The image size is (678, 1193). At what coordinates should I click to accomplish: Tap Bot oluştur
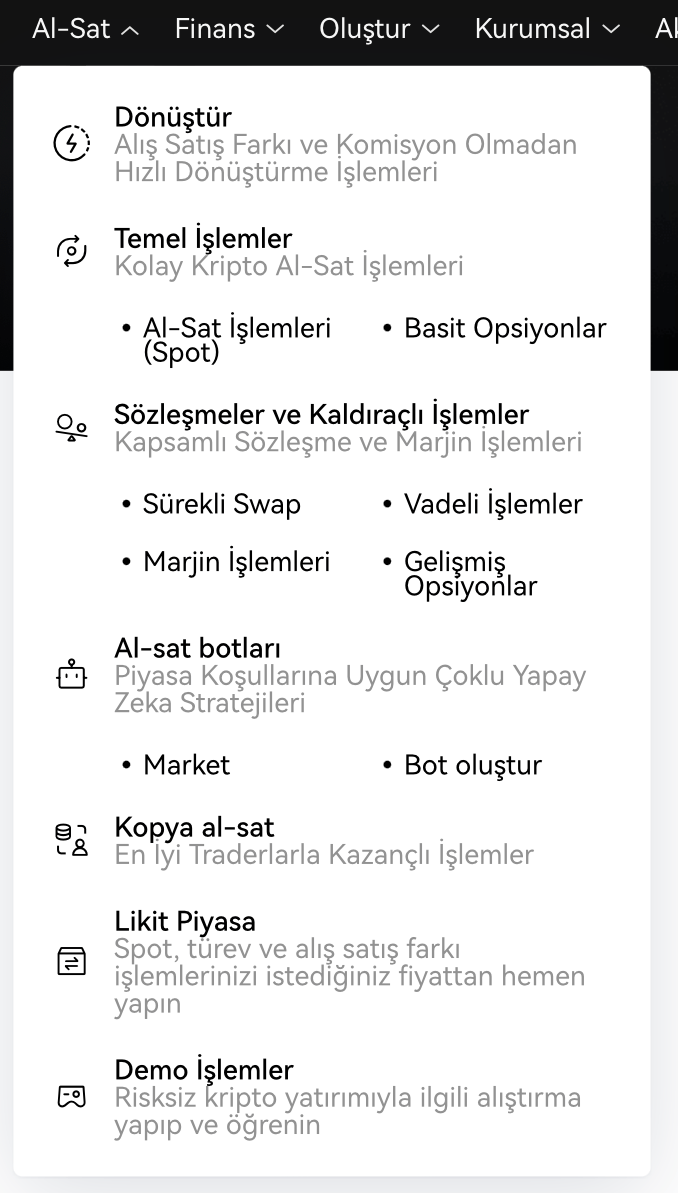tap(472, 765)
